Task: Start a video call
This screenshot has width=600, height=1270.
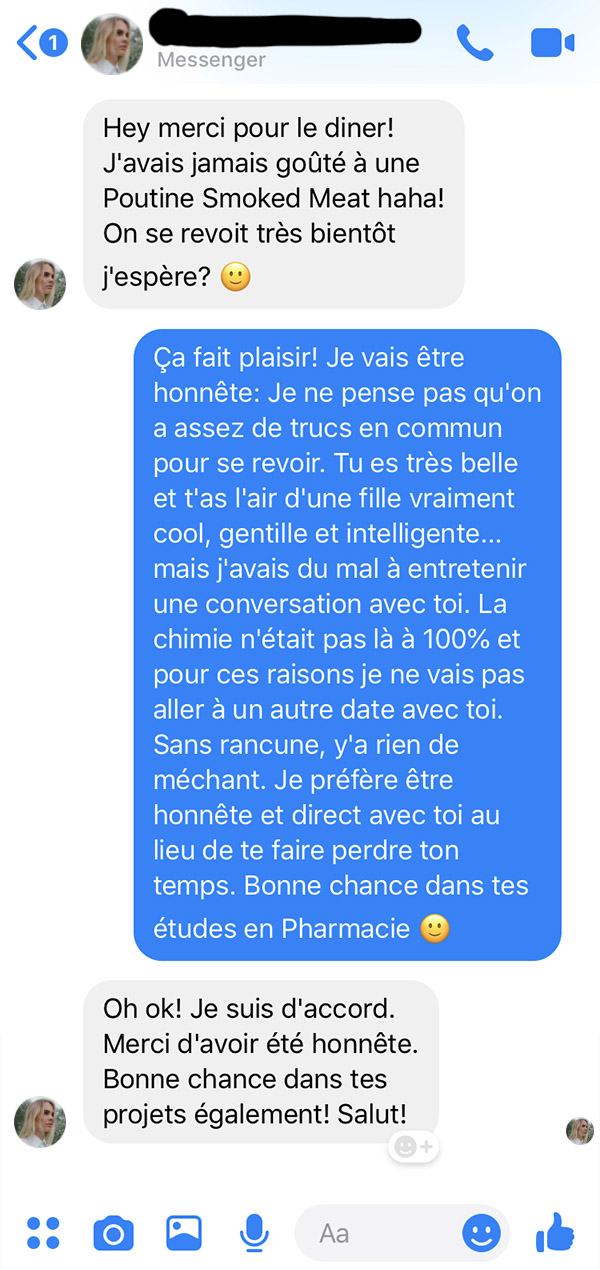Action: 552,43
